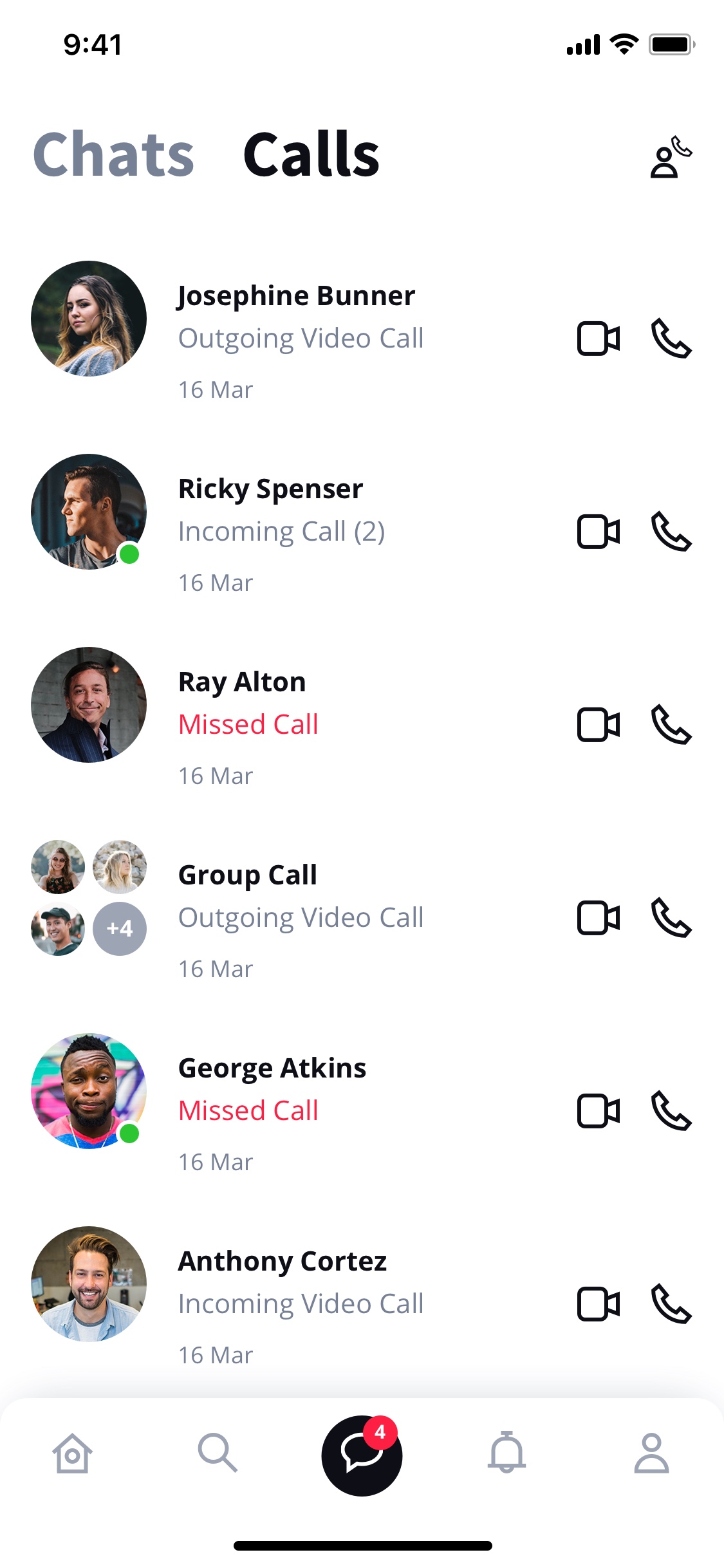Image resolution: width=724 pixels, height=1568 pixels.
Task: Switch to the Chats tab
Action: pos(113,154)
